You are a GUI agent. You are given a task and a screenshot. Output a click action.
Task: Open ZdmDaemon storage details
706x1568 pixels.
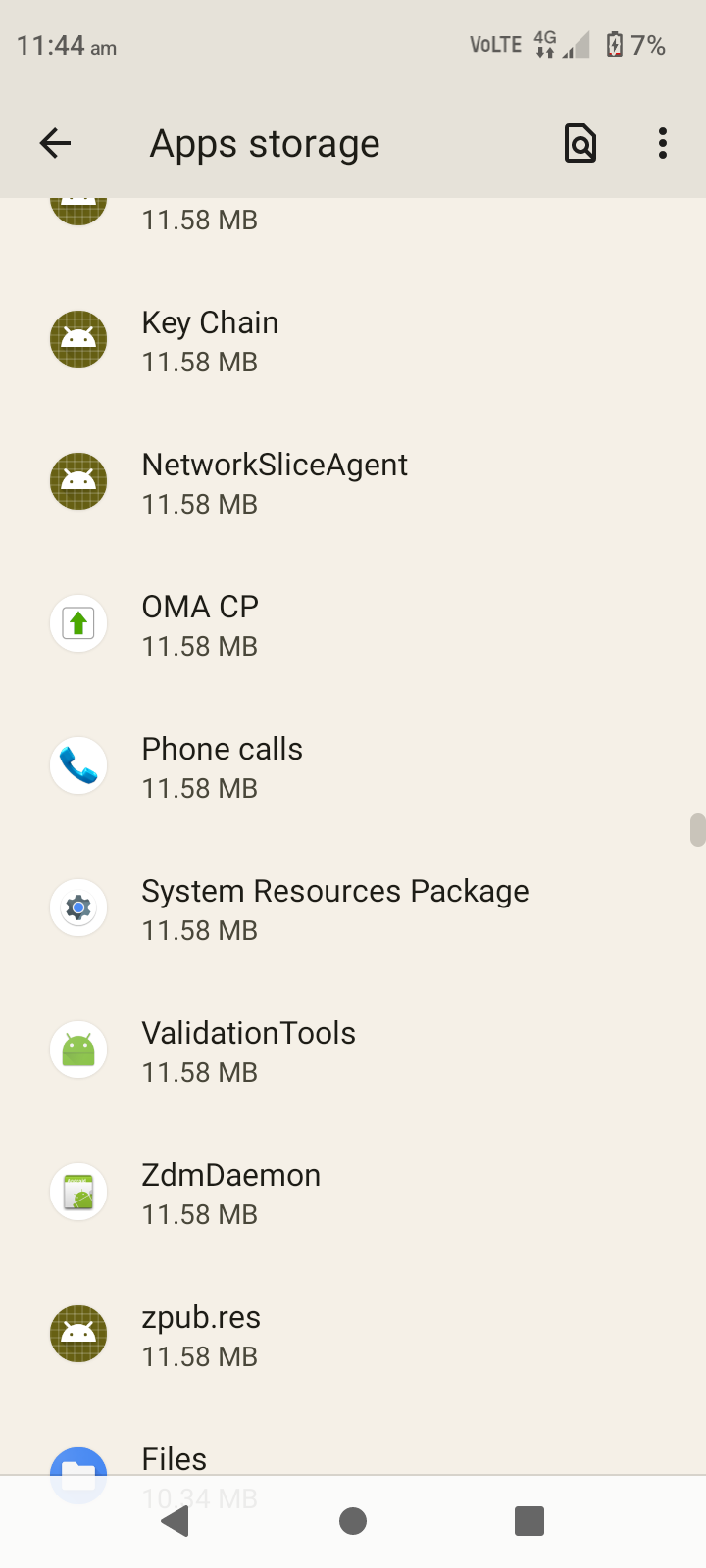pyautogui.click(x=353, y=1193)
